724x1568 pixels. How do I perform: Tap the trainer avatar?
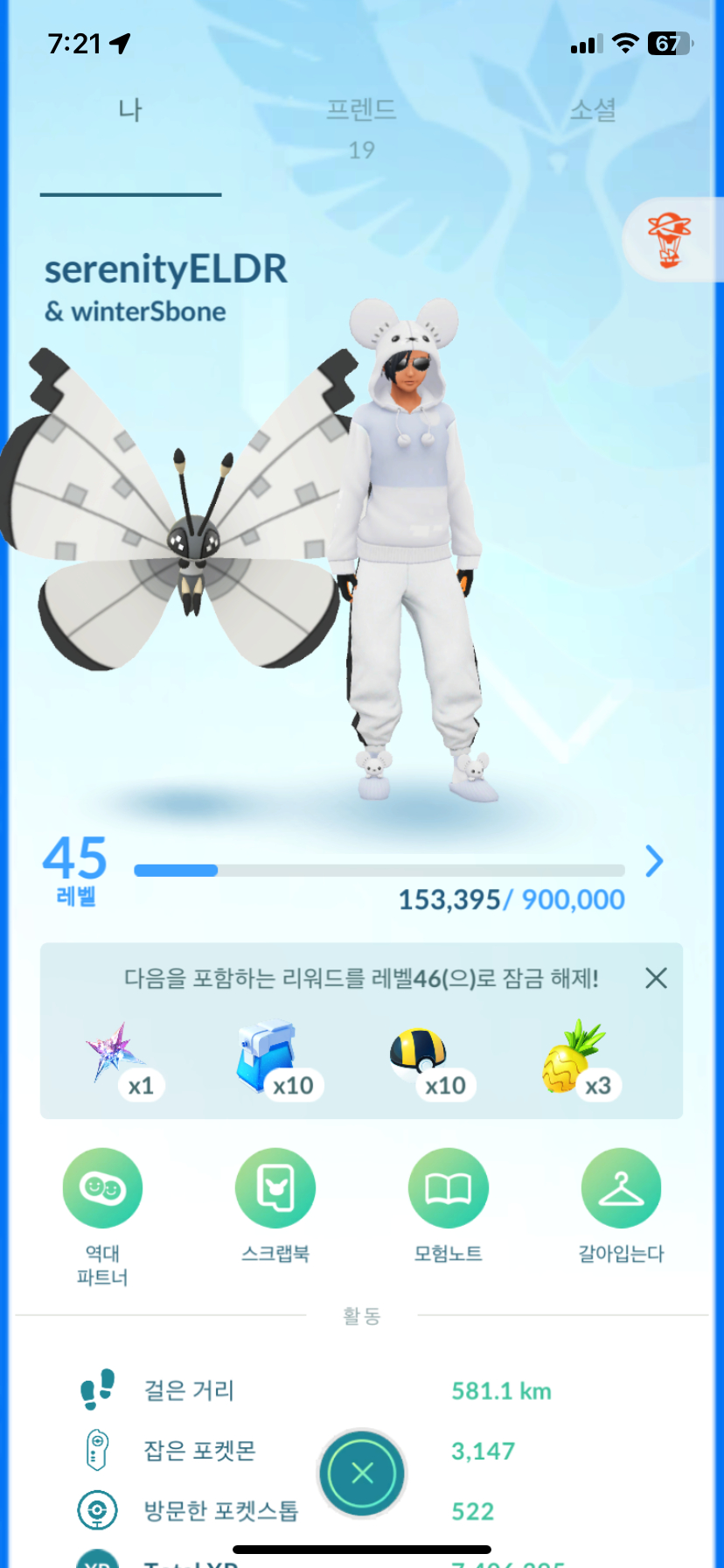coord(411,560)
